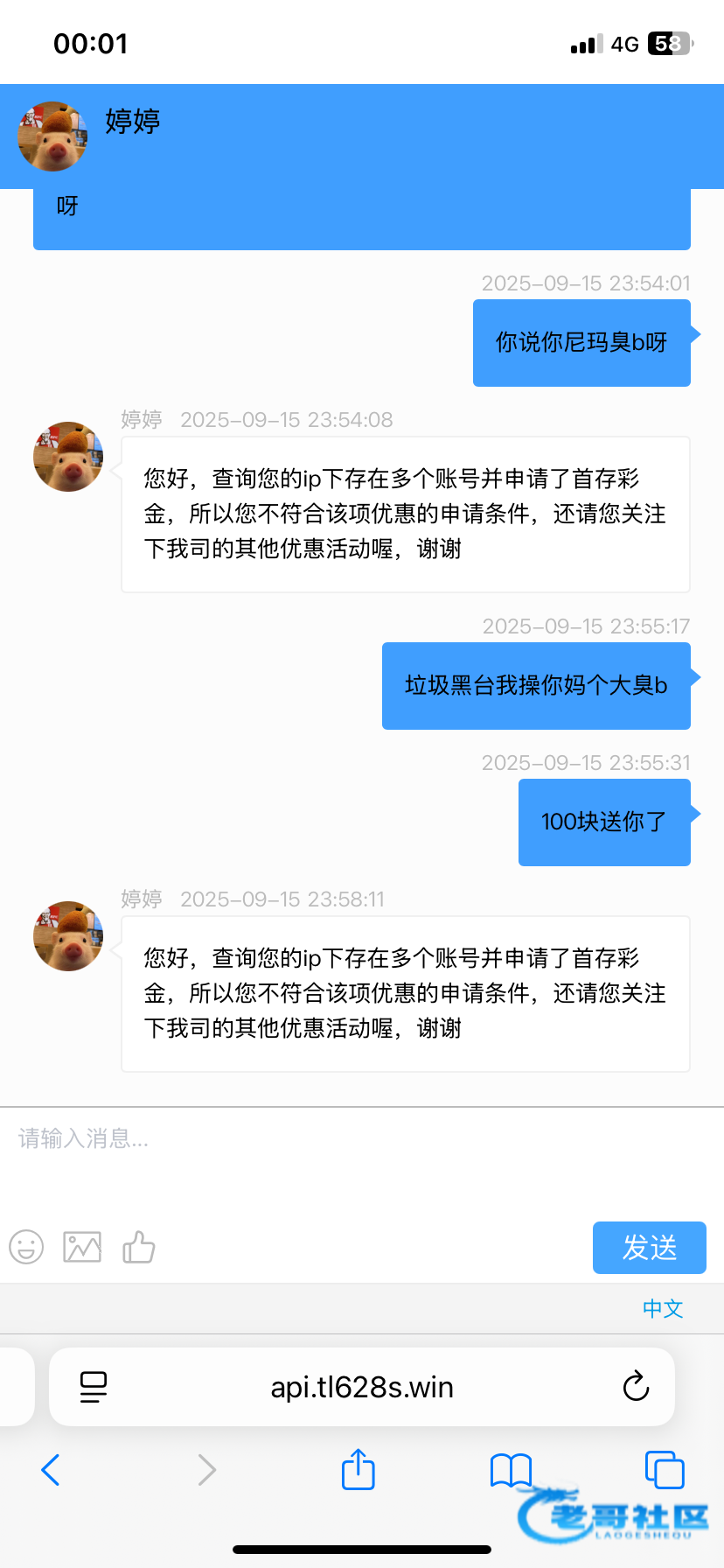Image resolution: width=724 pixels, height=1568 pixels.
Task: Open the Safari page menu icon
Action: 94,1387
